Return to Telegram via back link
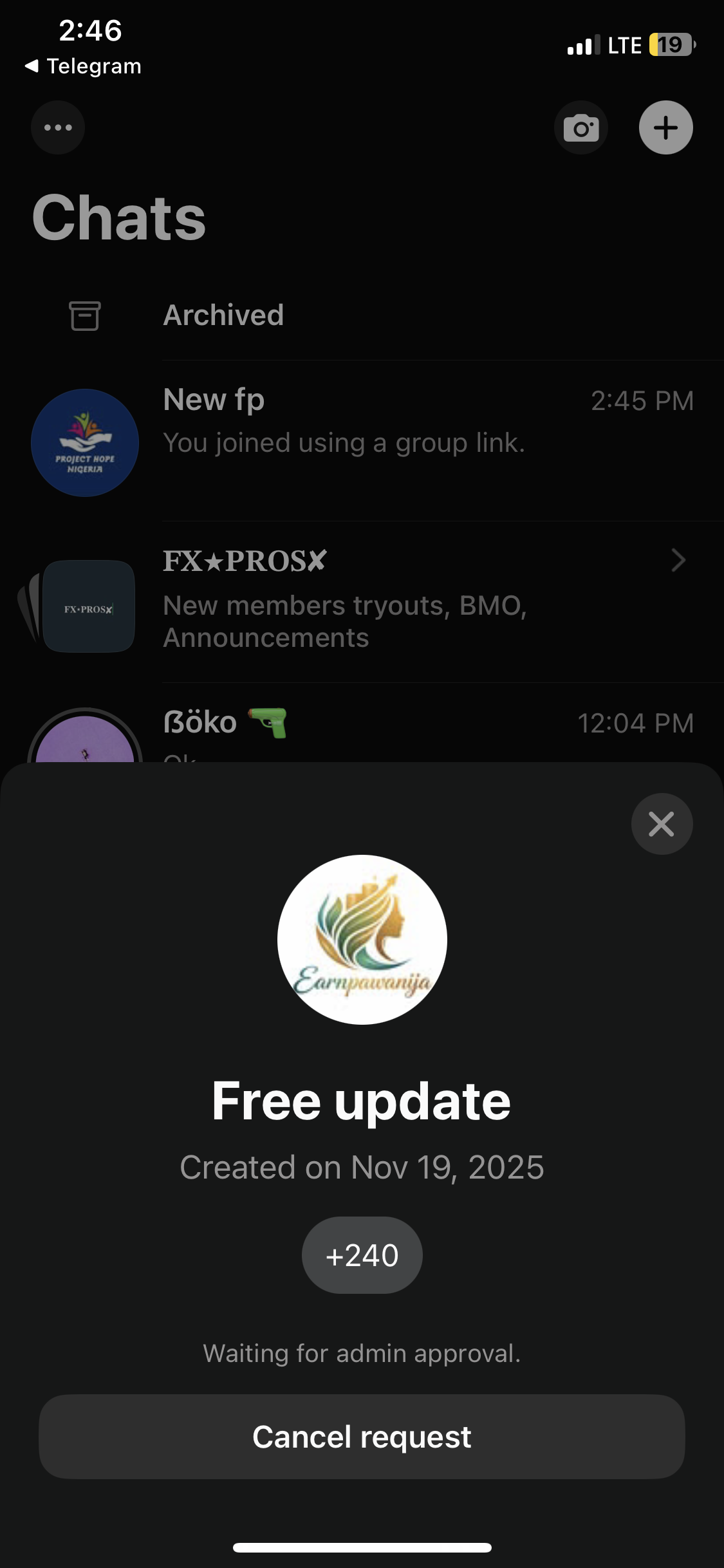 coord(84,66)
